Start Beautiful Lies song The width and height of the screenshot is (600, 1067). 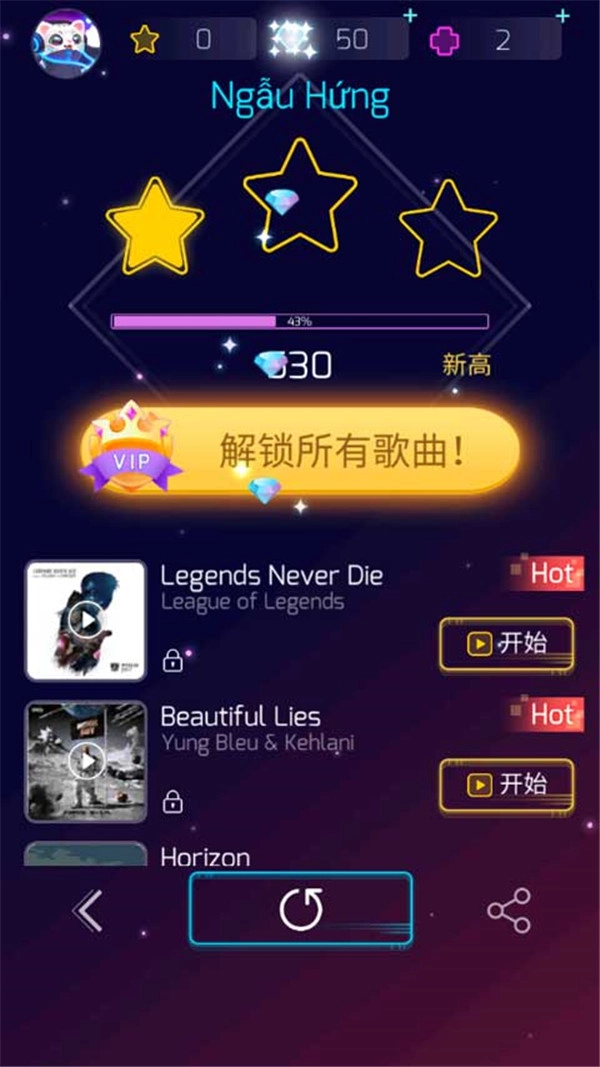click(x=507, y=785)
